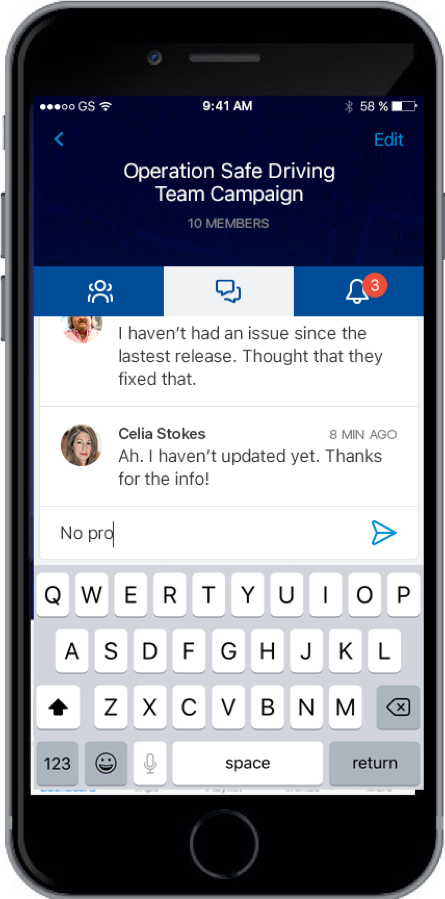The image size is (445, 899).
Task: Tap the dictation microphone key
Action: click(150, 763)
